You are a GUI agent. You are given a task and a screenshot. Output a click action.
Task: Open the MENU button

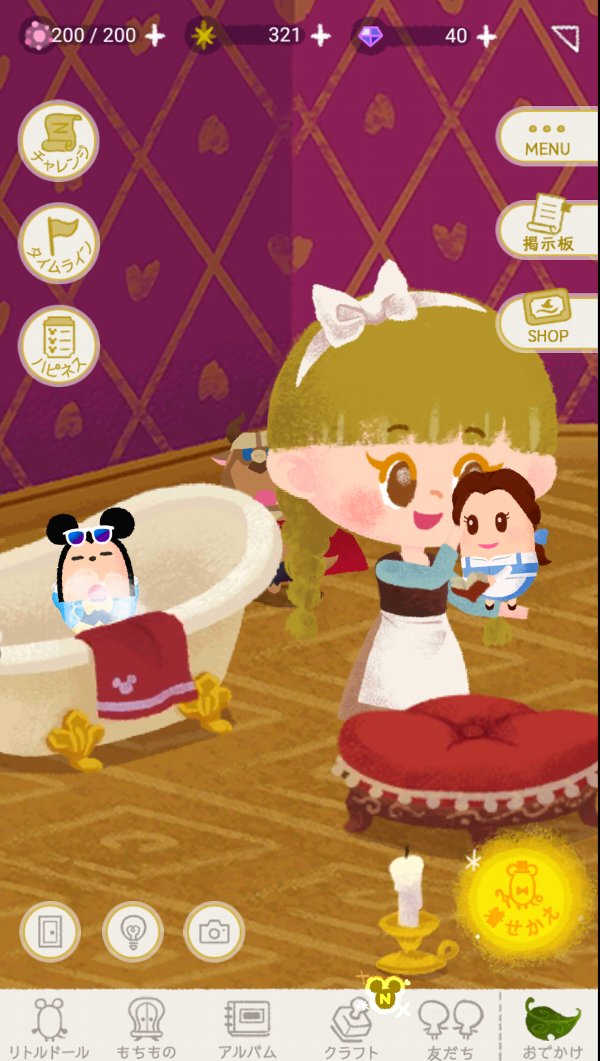(547, 138)
